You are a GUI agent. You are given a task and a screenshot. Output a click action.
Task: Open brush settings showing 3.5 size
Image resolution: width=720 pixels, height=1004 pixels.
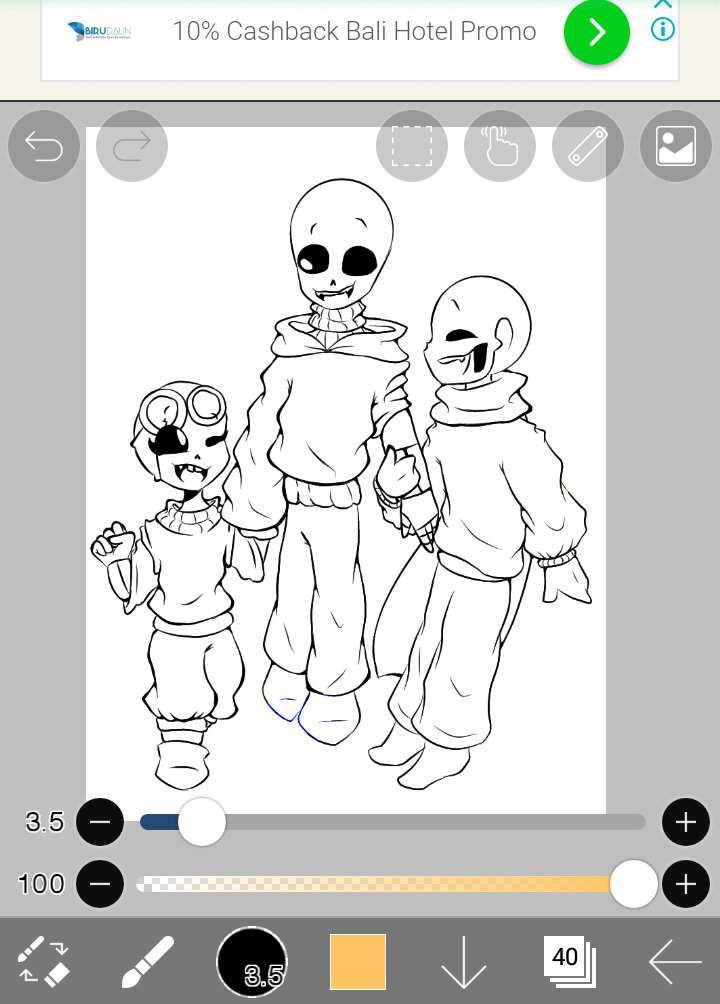252,961
